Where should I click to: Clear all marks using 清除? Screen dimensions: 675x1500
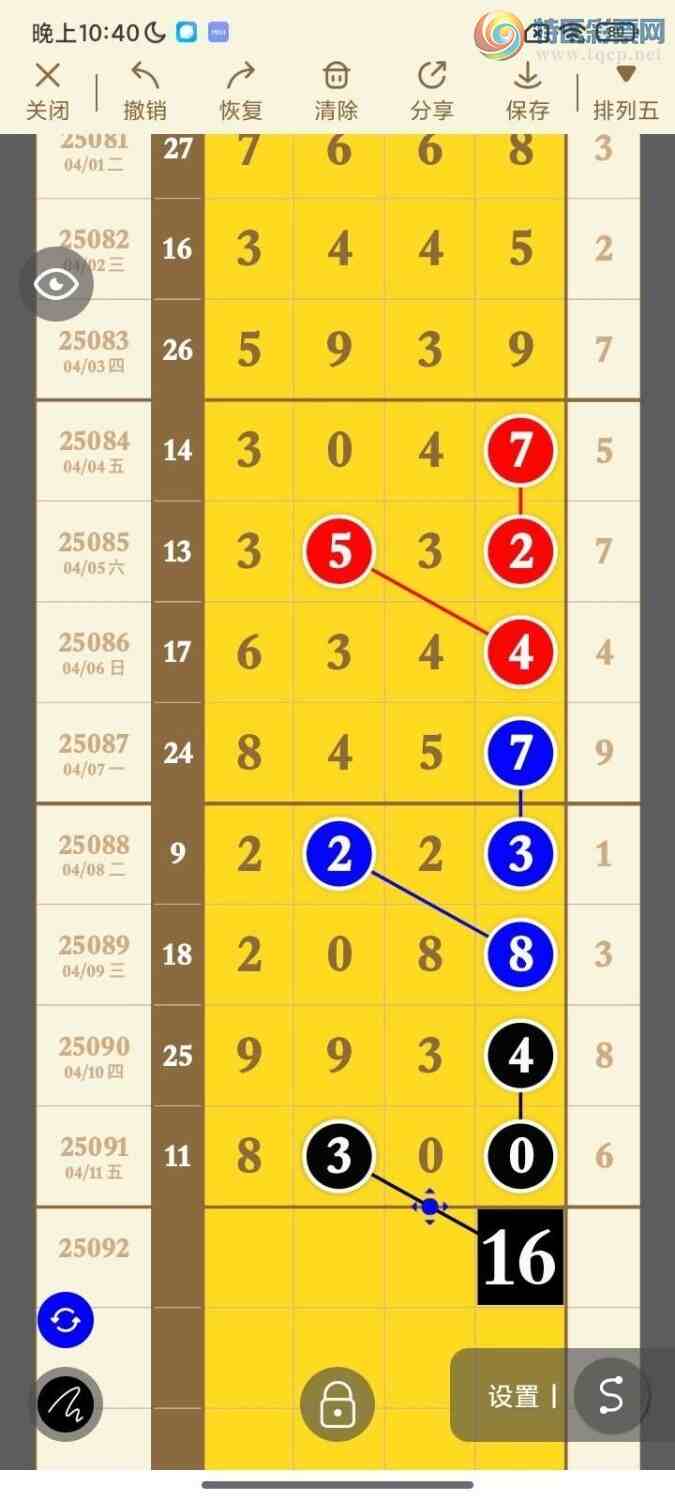[336, 90]
